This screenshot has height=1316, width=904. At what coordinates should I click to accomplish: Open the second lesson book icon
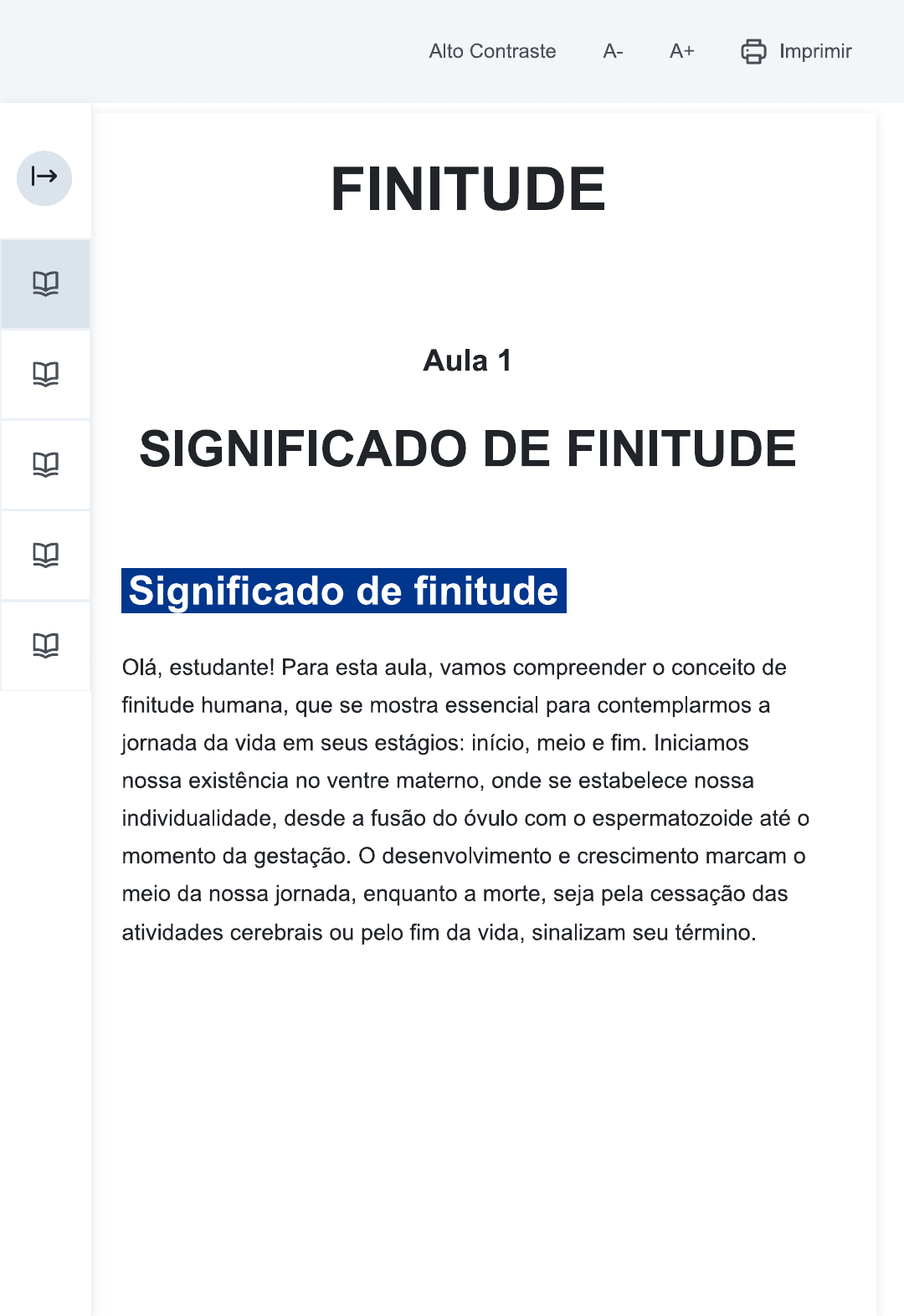point(45,374)
